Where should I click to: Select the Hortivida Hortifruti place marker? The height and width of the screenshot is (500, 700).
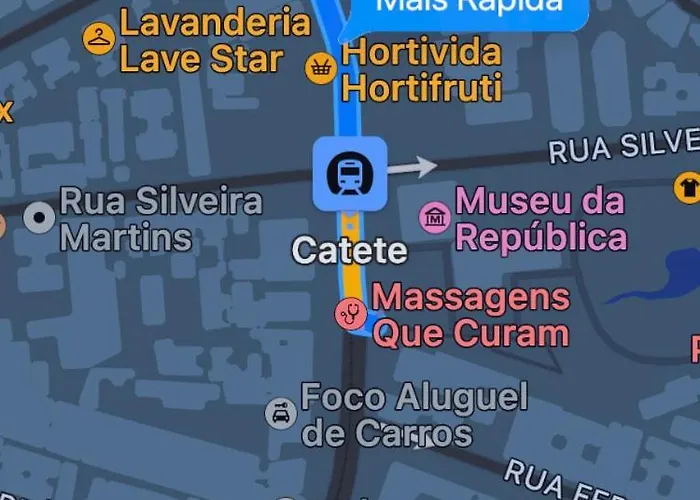(320, 67)
